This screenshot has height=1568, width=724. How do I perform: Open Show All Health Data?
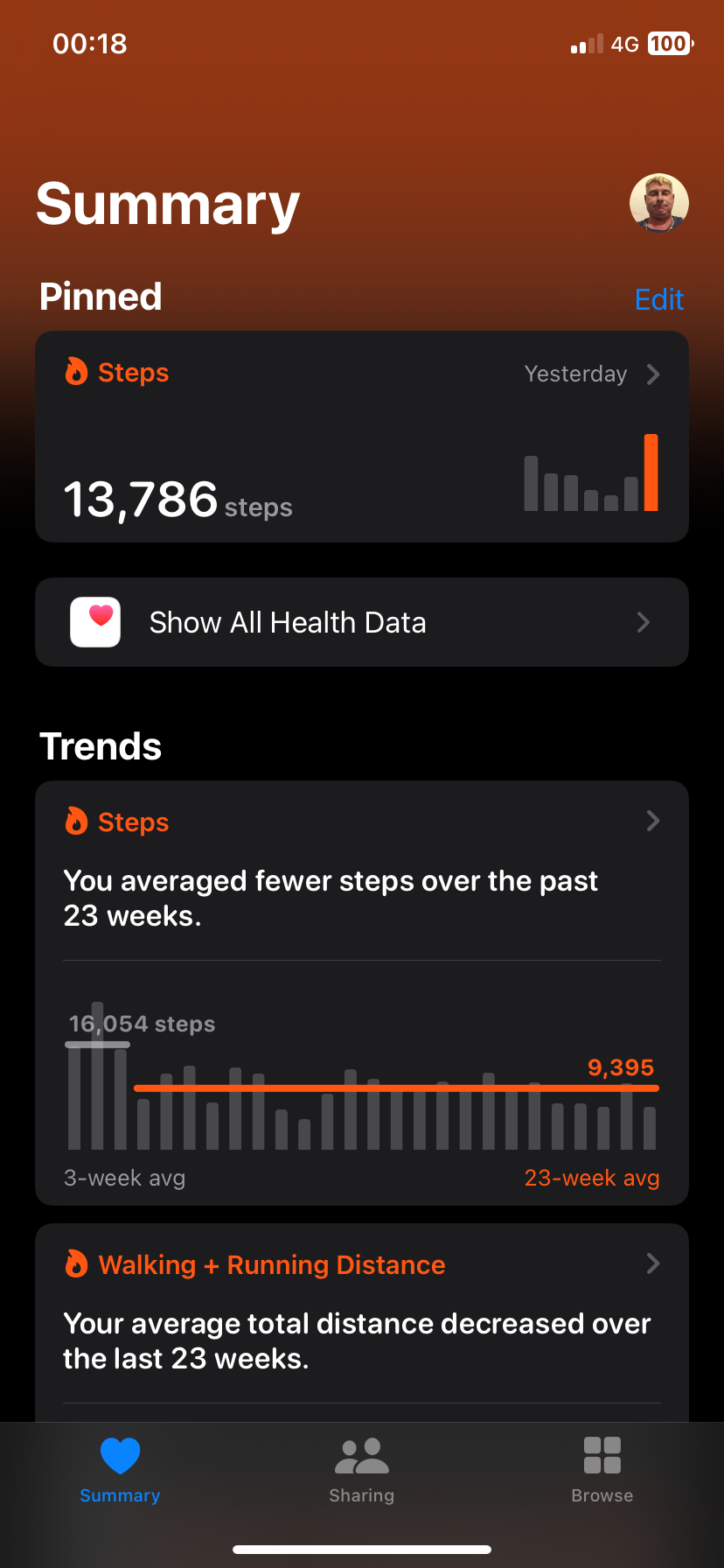[x=361, y=622]
